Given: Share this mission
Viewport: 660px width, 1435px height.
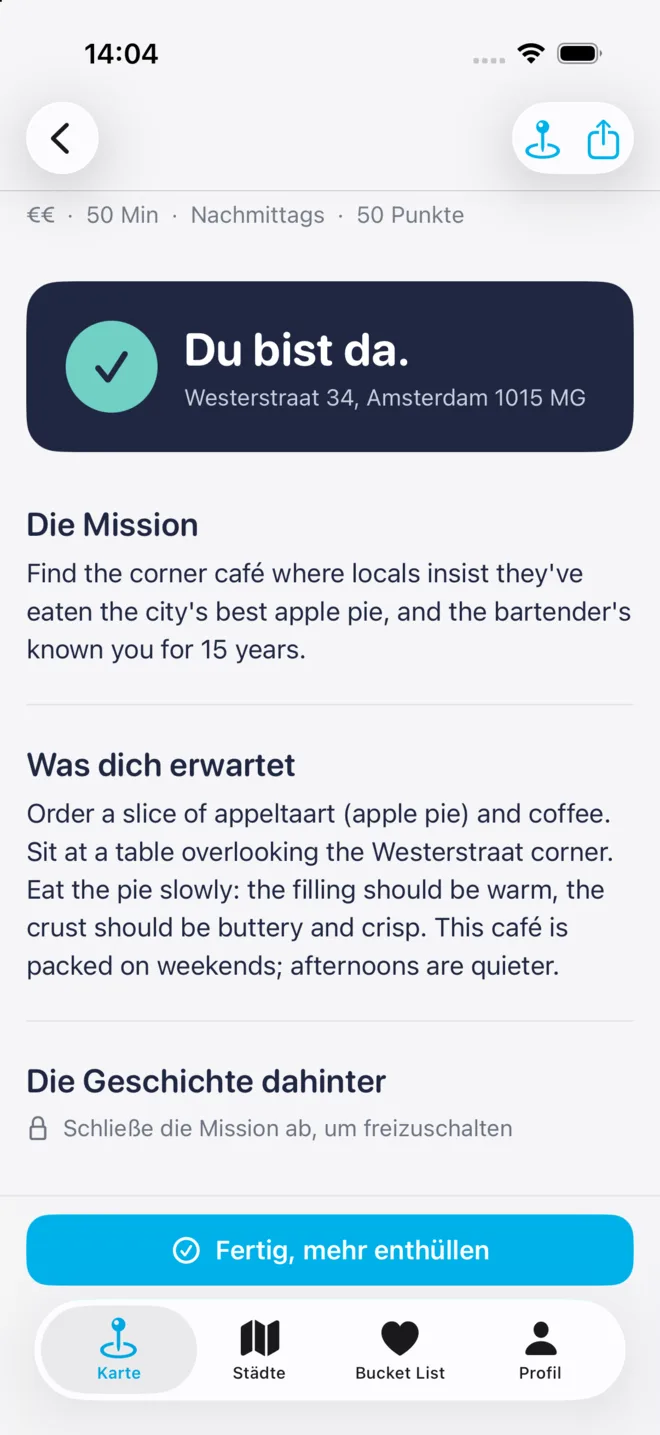Looking at the screenshot, I should (x=603, y=139).
